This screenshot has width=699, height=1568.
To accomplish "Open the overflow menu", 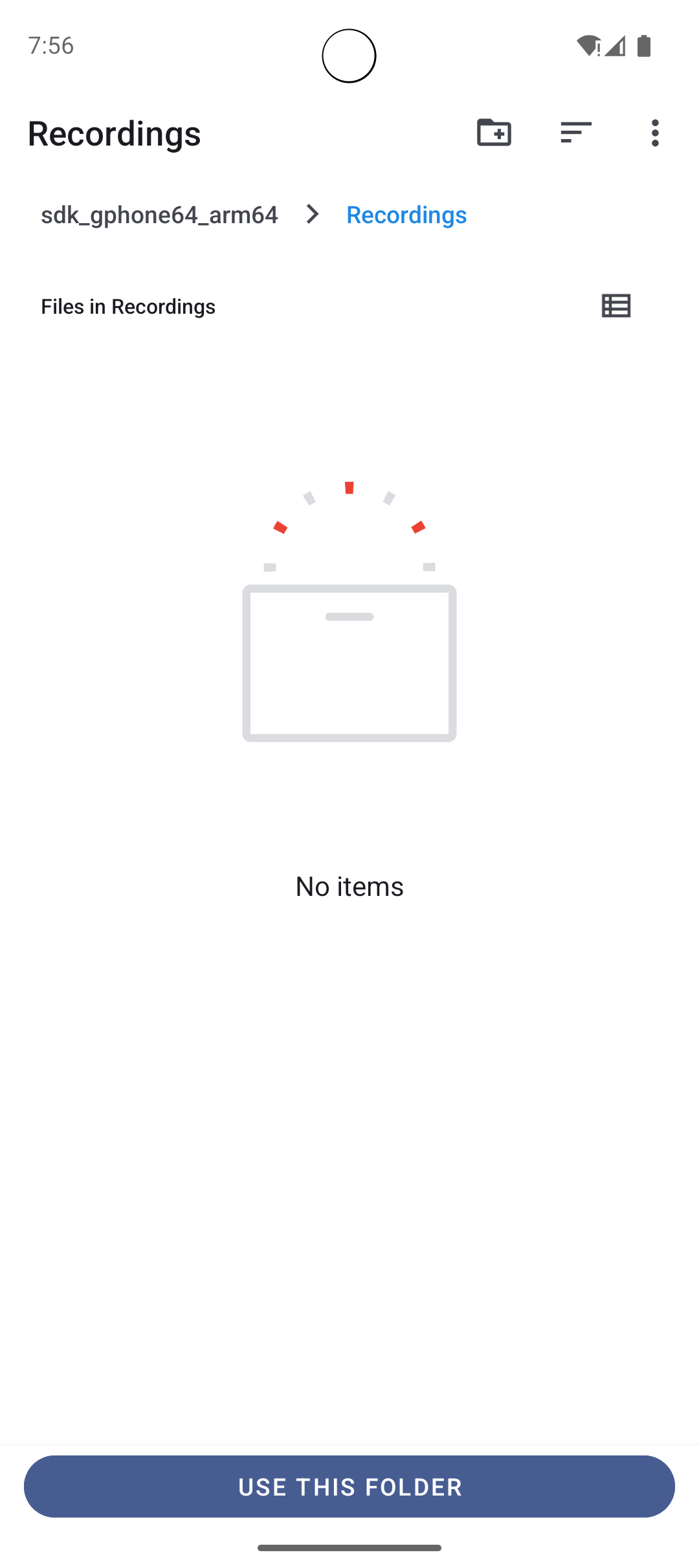I will tap(655, 133).
